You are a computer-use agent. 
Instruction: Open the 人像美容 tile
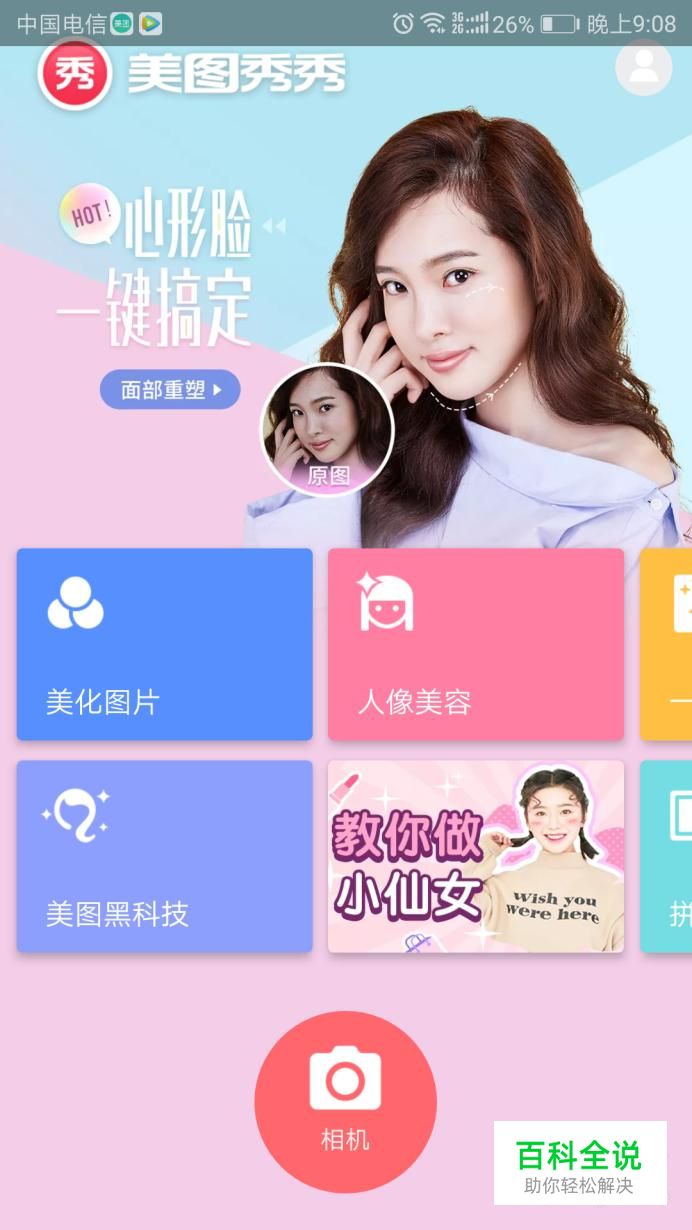[x=476, y=644]
